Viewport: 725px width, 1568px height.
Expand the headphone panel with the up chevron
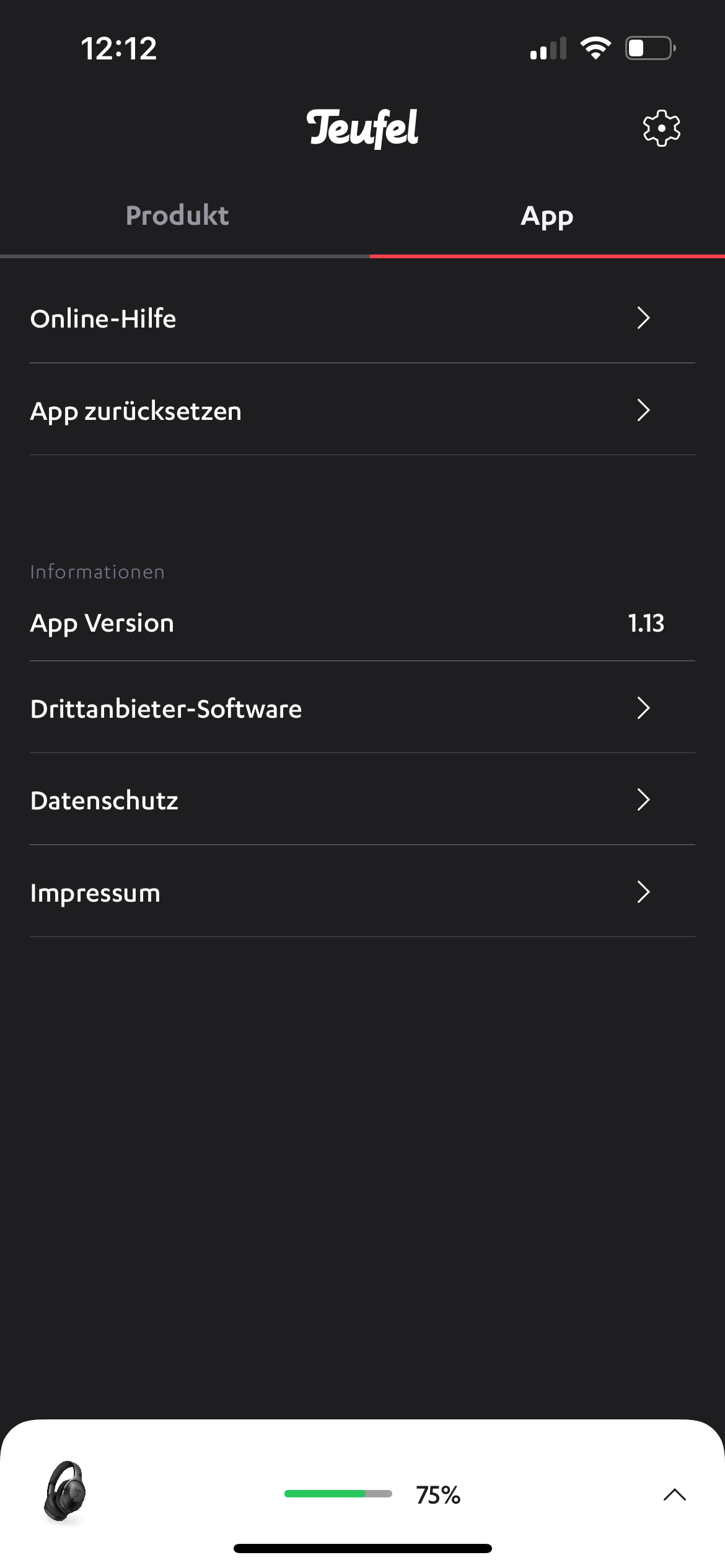[x=674, y=1495]
